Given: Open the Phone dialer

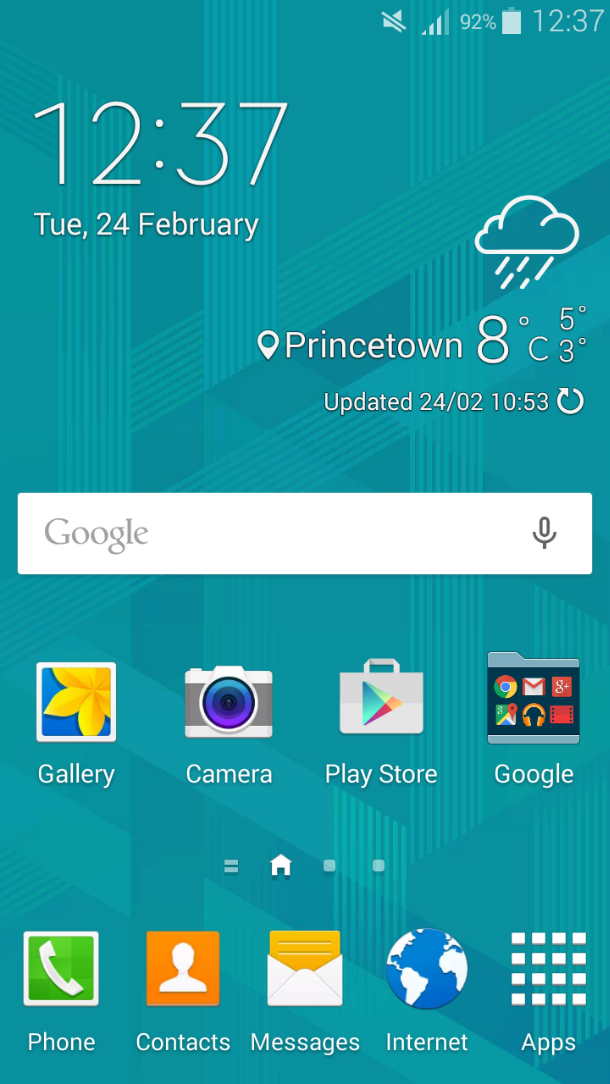Looking at the screenshot, I should point(61,969).
